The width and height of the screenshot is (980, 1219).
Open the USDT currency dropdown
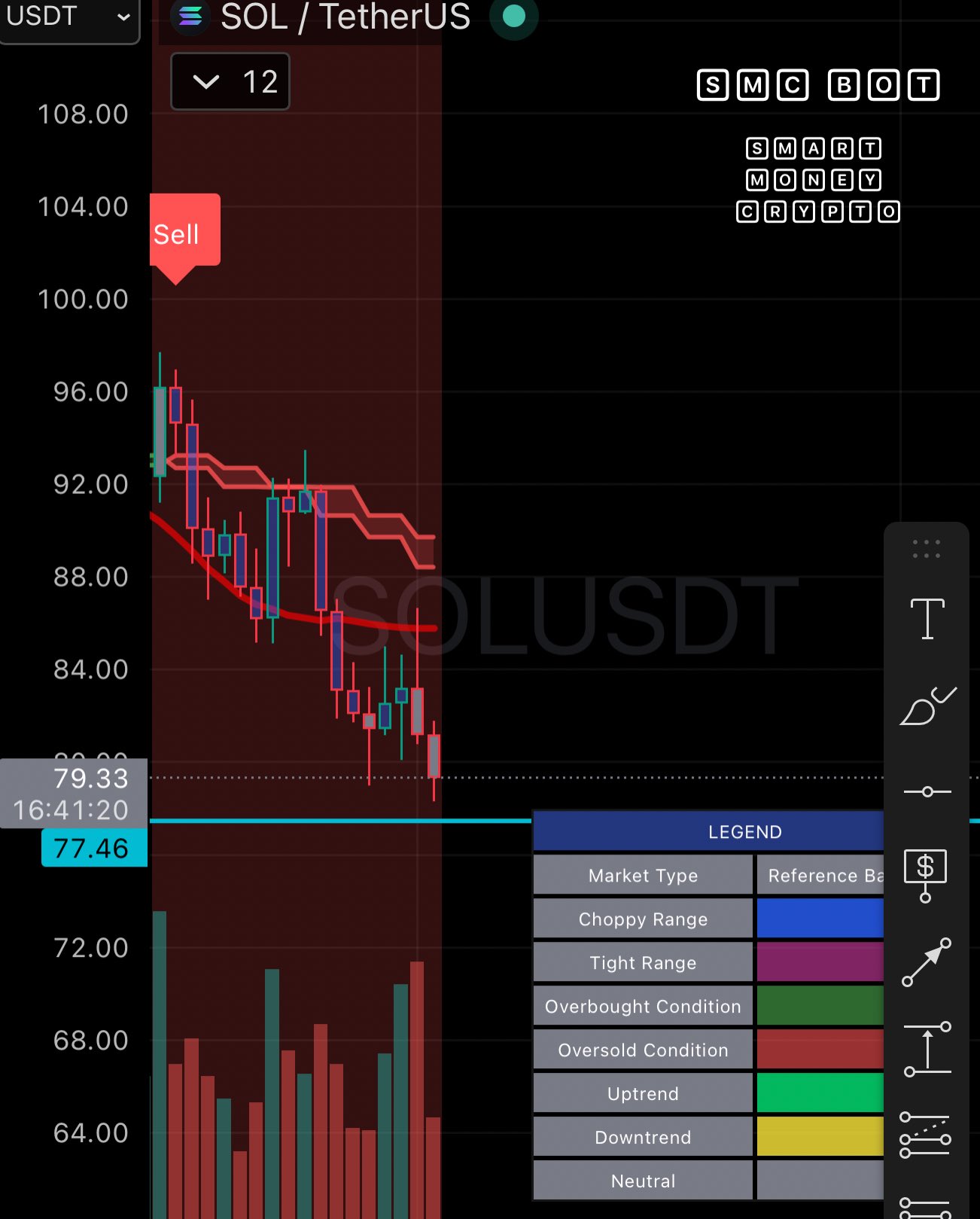point(68,18)
